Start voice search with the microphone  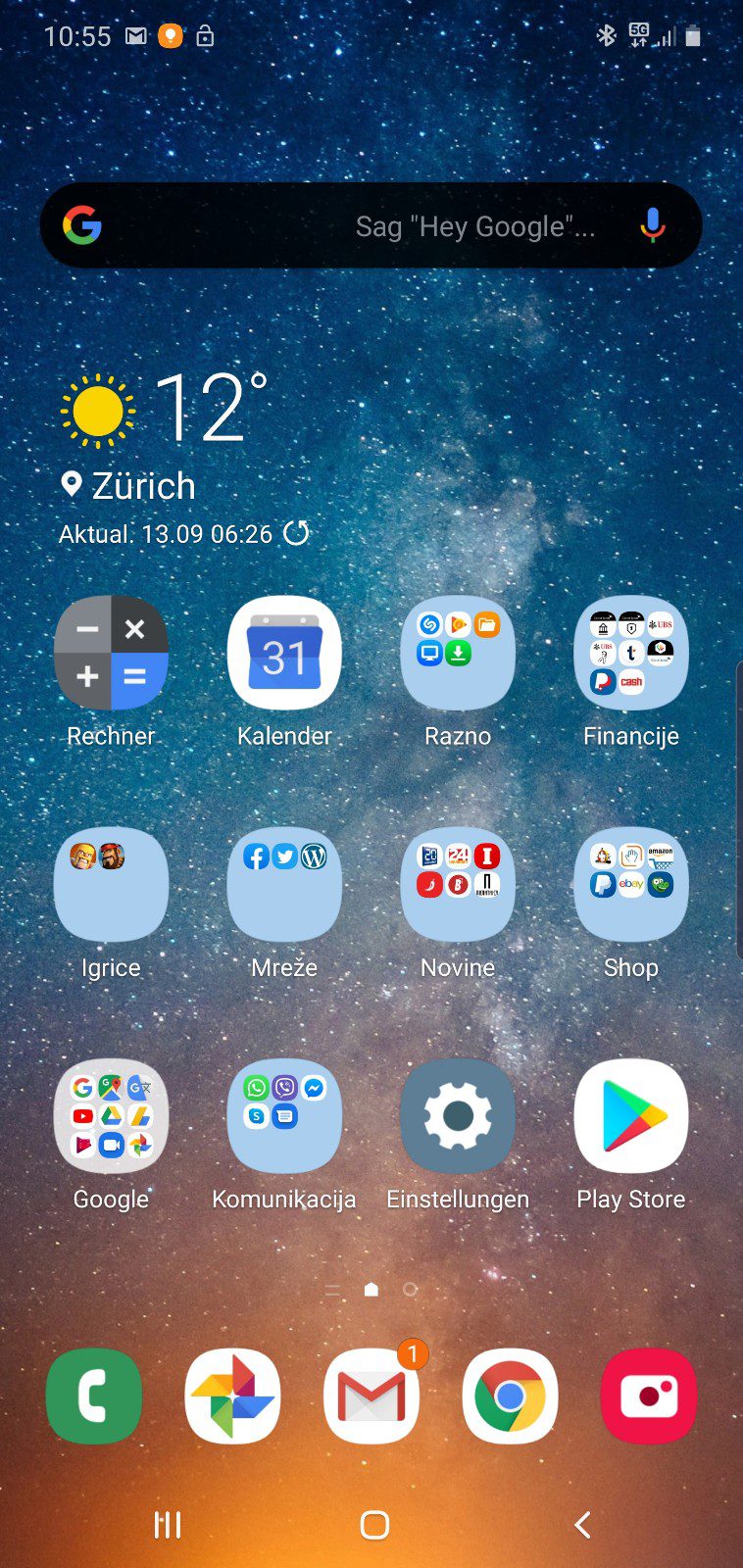click(652, 226)
